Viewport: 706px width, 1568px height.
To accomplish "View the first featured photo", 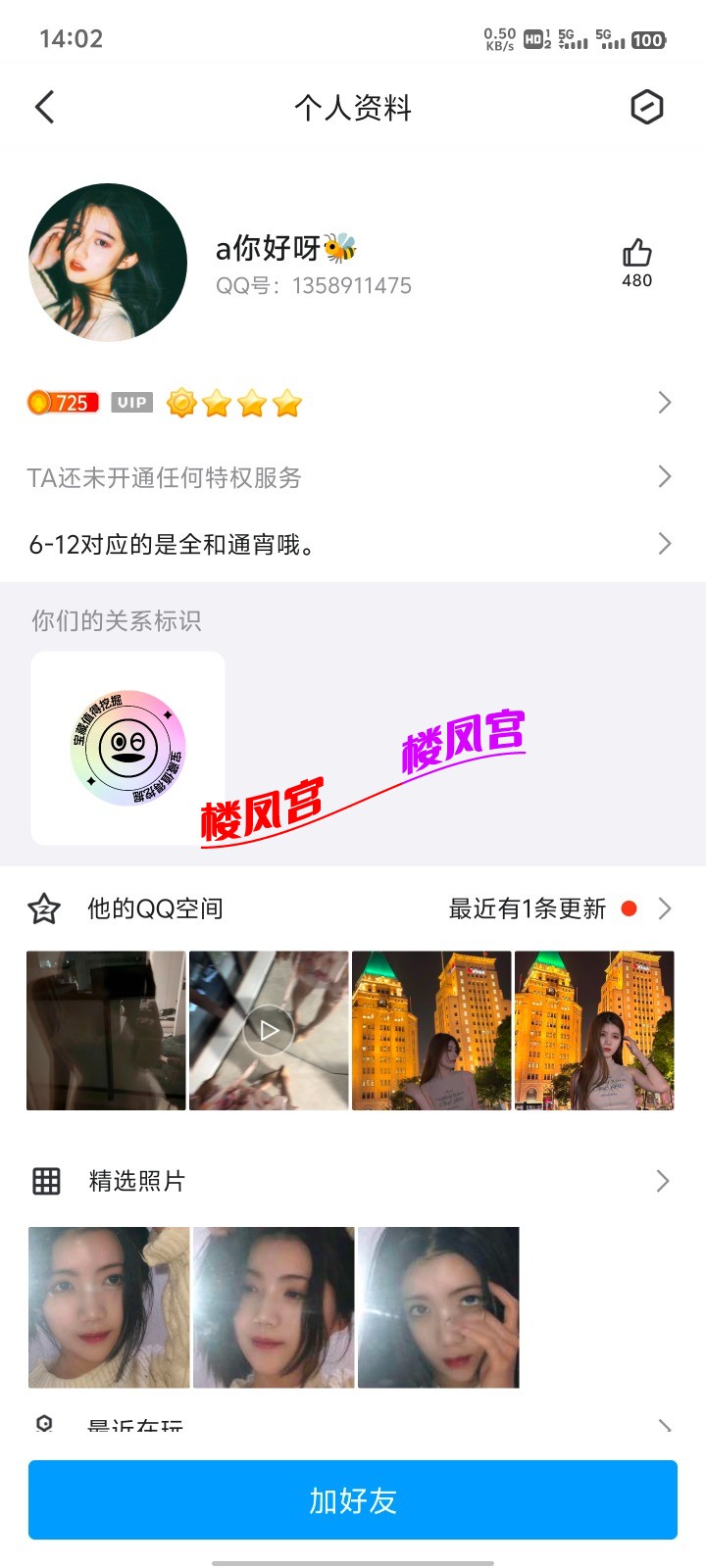I will [x=109, y=1307].
